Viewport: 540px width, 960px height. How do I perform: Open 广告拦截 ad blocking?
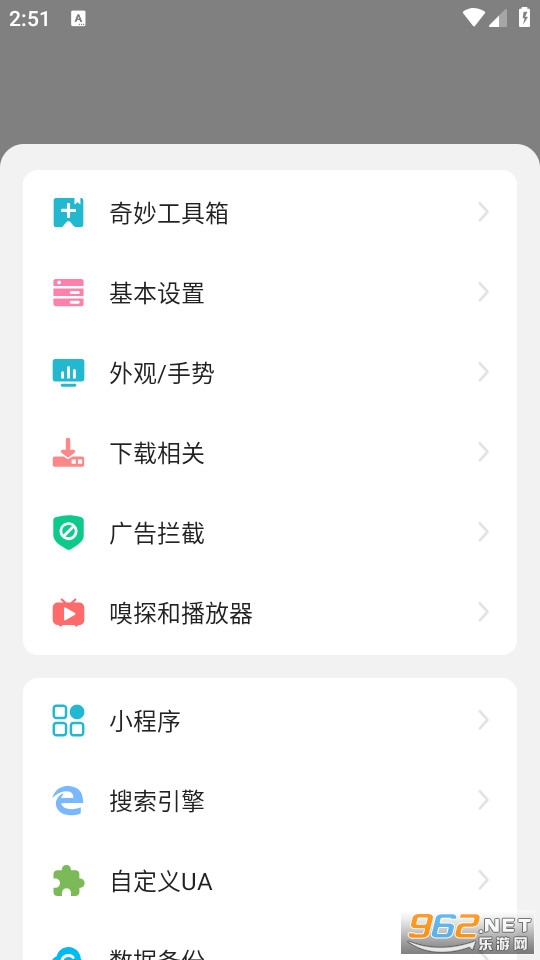point(270,533)
